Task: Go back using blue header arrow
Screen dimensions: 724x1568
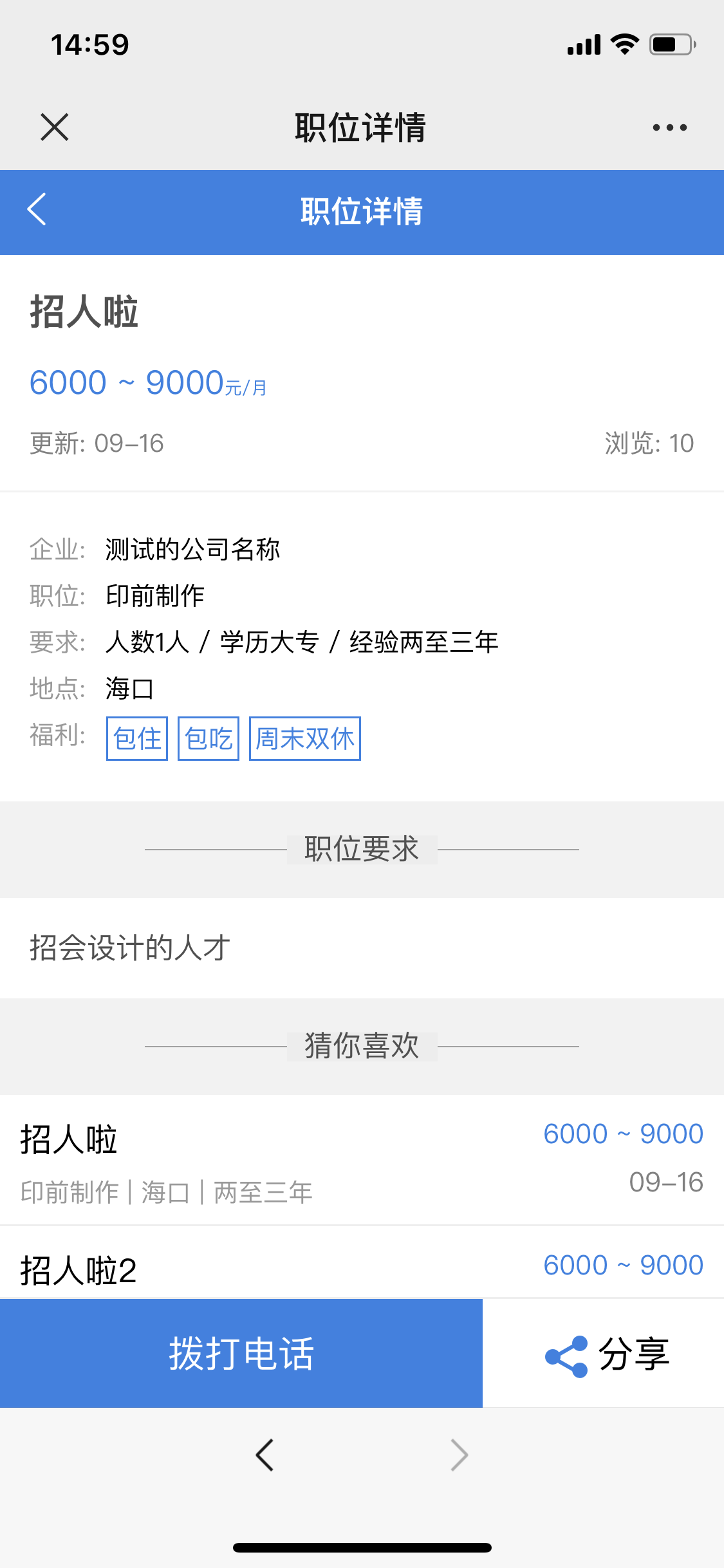Action: click(37, 210)
